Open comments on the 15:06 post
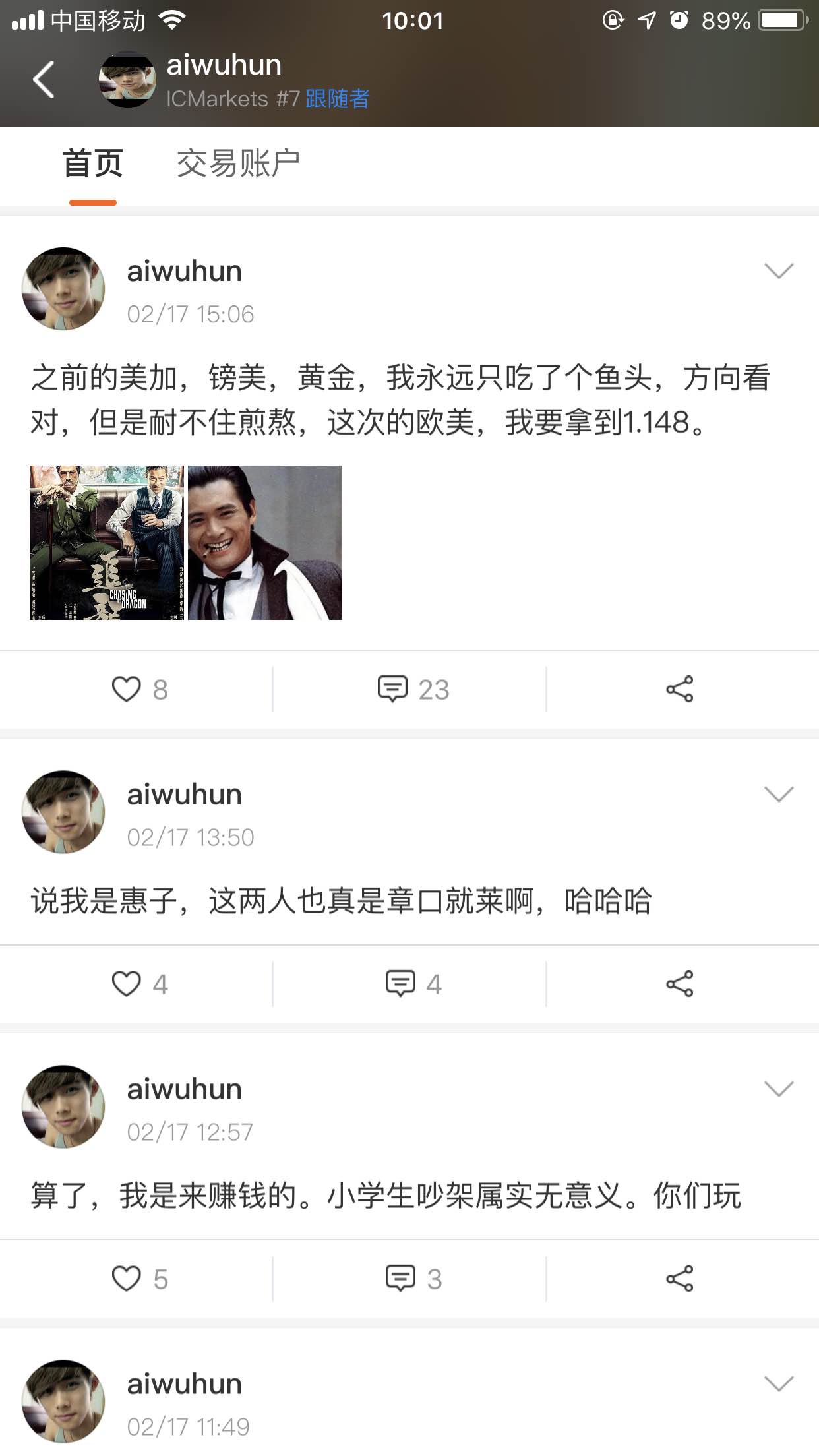819x1456 pixels. pyautogui.click(x=413, y=690)
